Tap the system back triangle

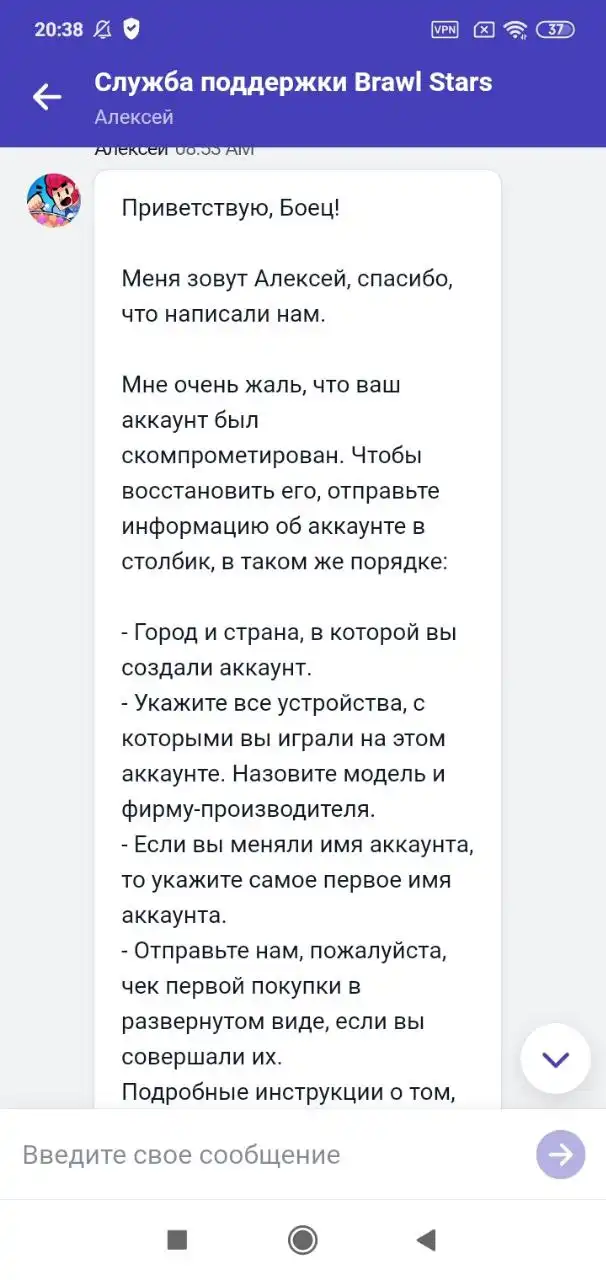point(426,1240)
